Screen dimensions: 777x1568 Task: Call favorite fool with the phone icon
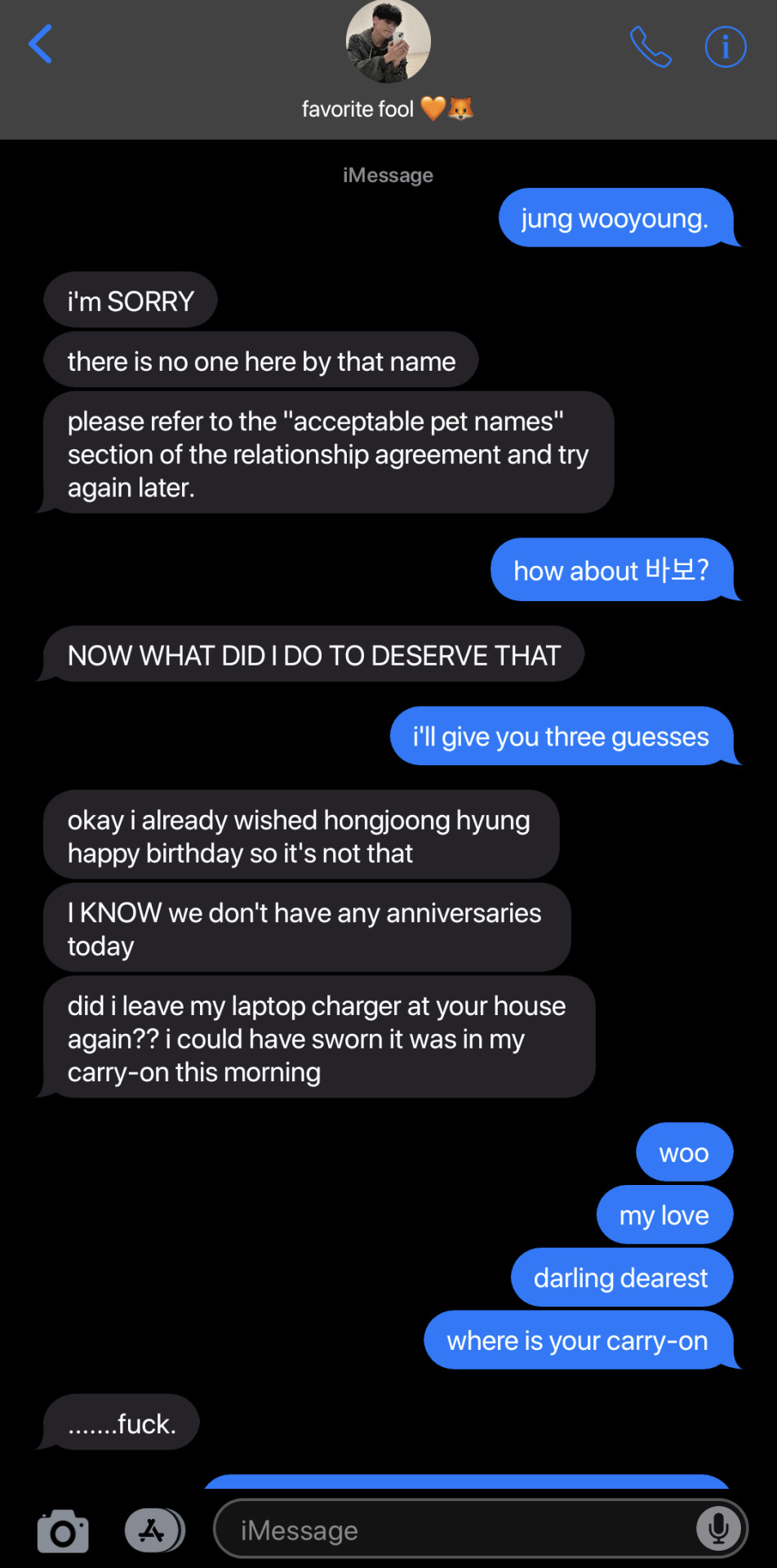pos(650,47)
